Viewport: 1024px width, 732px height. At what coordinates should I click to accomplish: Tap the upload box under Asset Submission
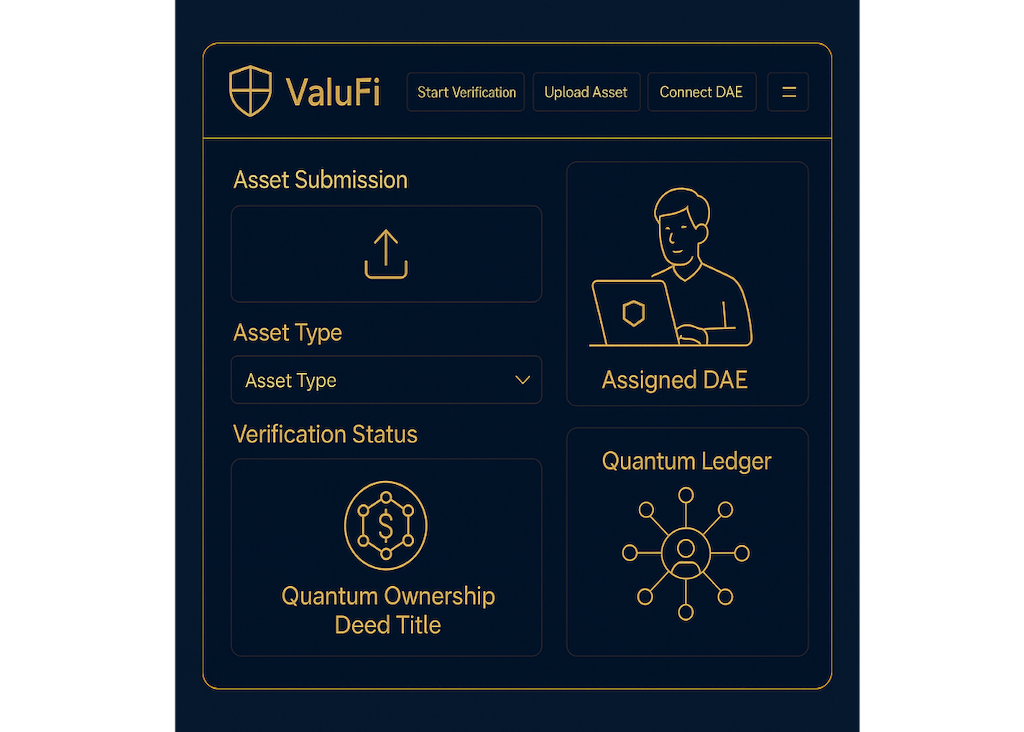(x=386, y=254)
